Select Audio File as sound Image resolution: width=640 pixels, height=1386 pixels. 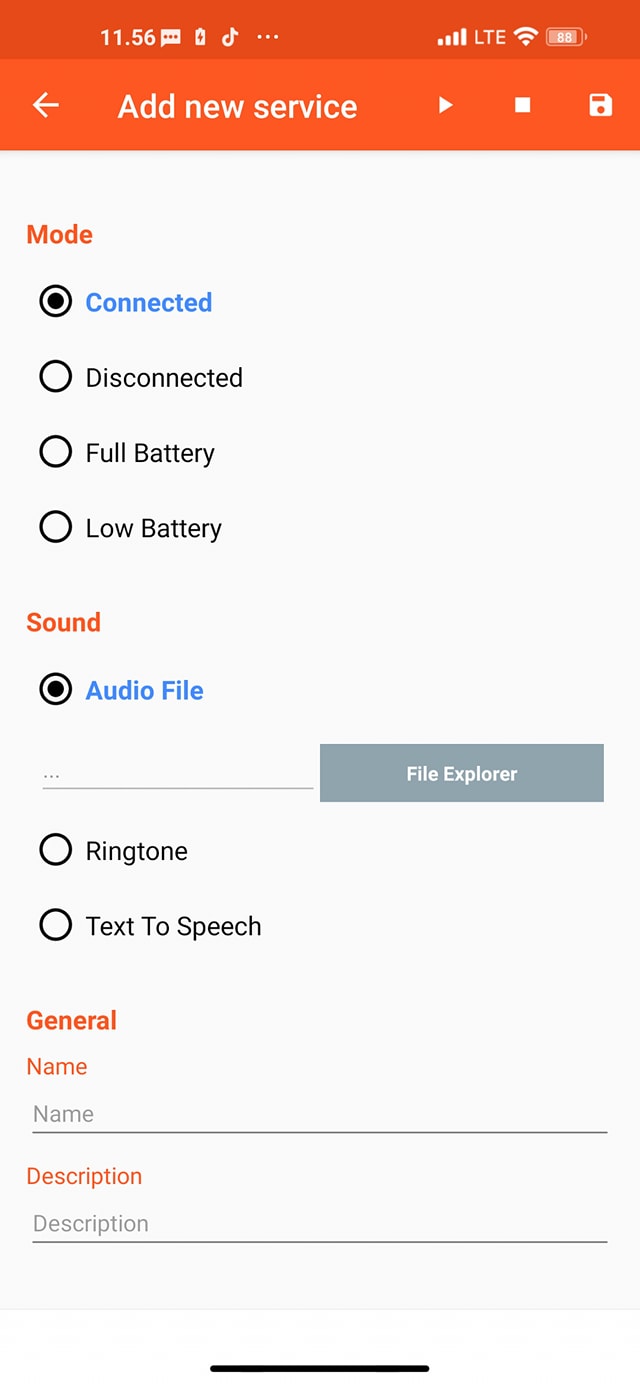click(56, 690)
